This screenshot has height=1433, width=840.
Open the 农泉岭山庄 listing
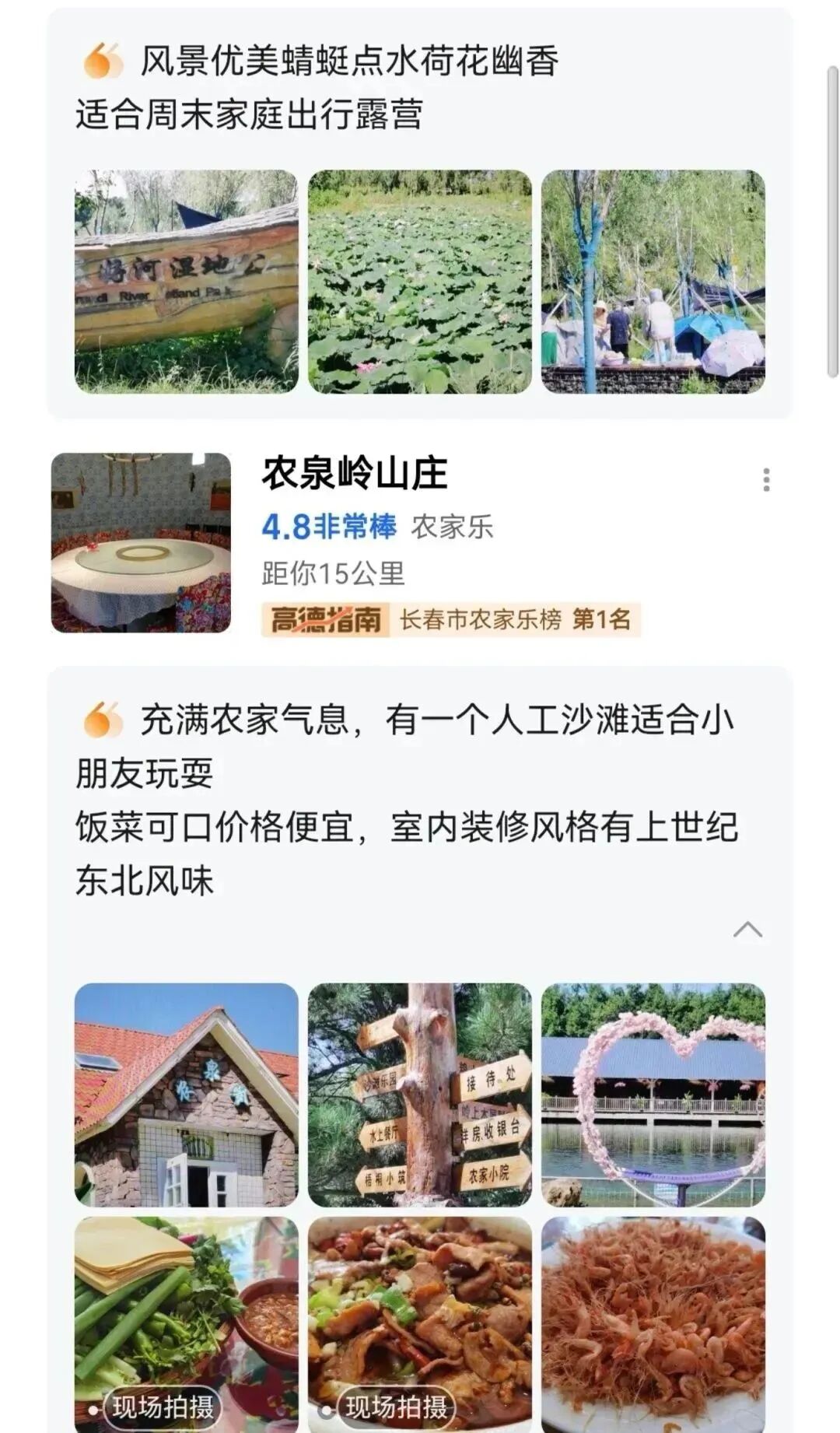pos(355,474)
